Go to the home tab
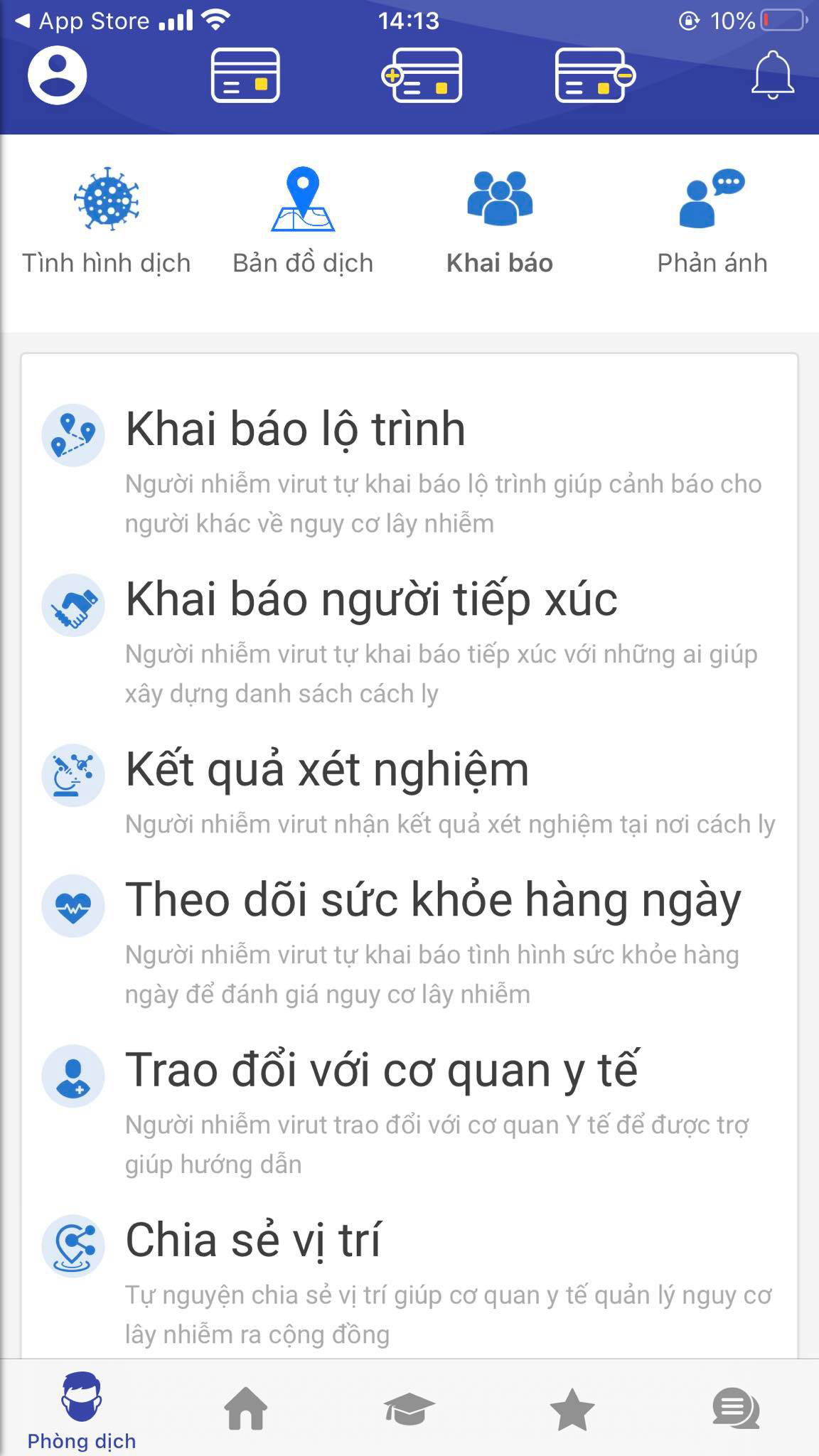The image size is (819, 1456). click(x=246, y=1408)
